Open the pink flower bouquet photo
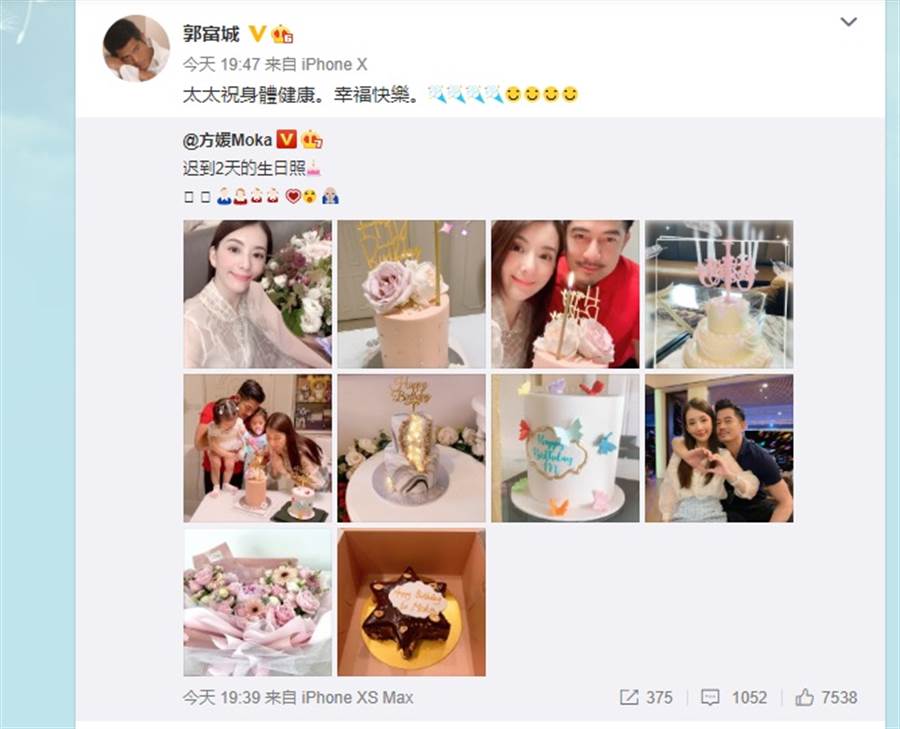Viewport: 900px width, 729px height. click(257, 602)
